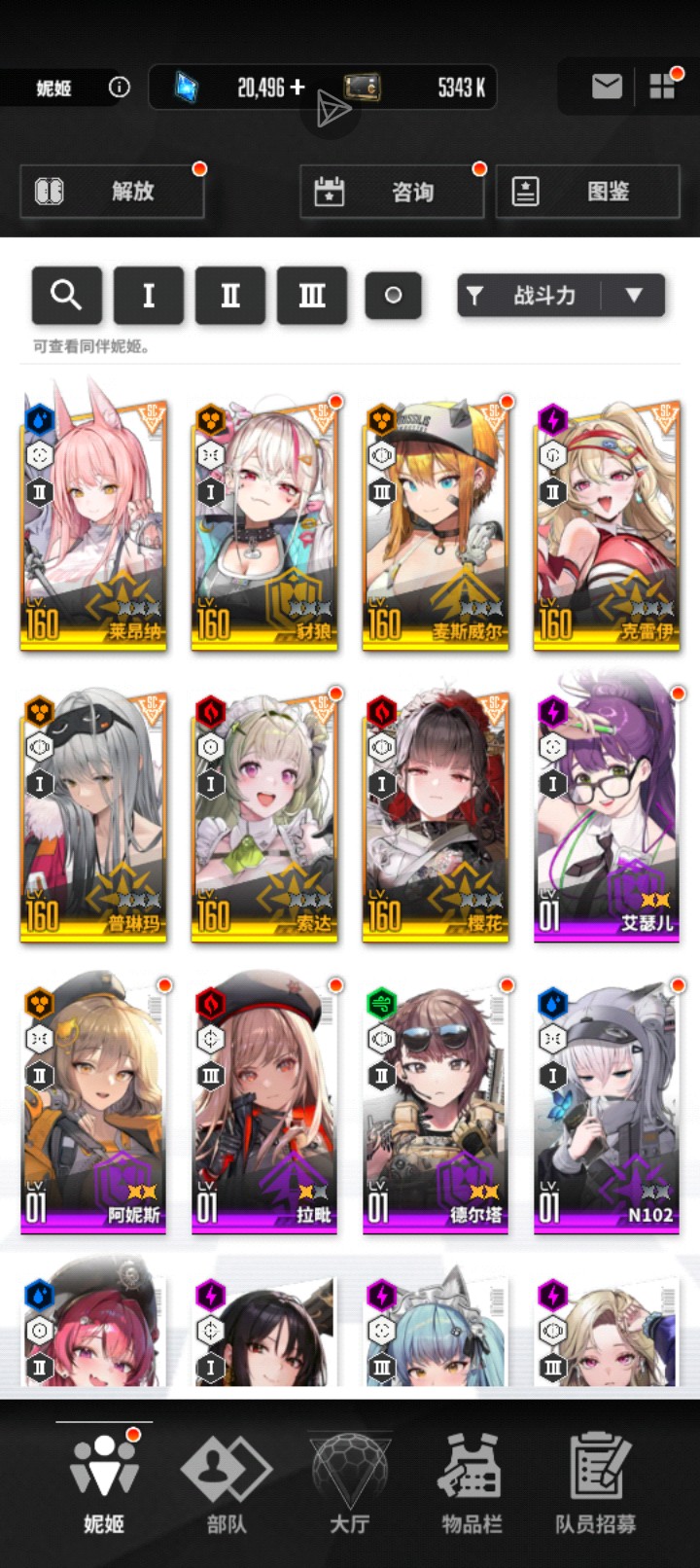
Task: Tap the magnifier search button
Action: 67,295
